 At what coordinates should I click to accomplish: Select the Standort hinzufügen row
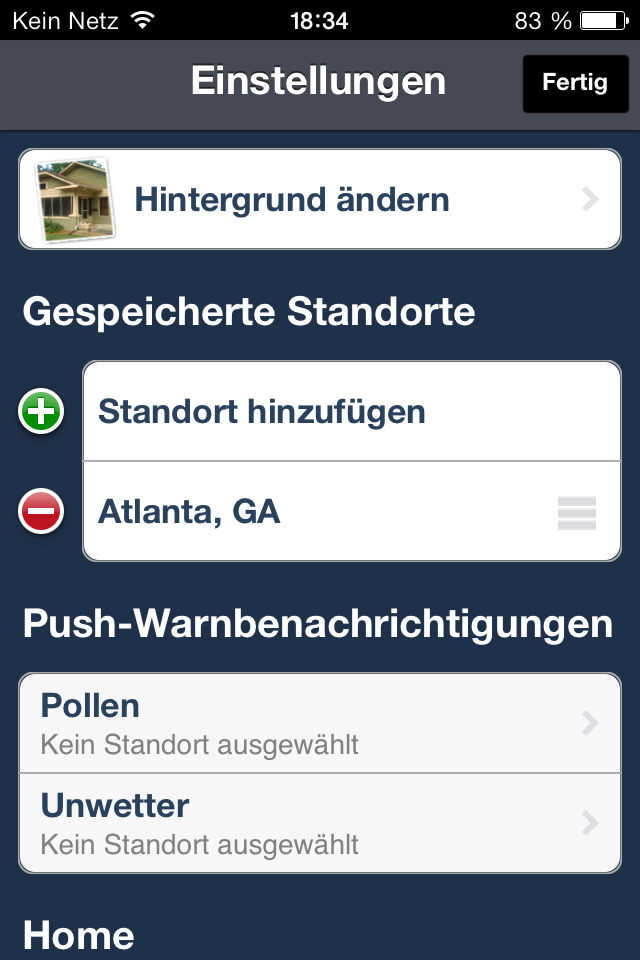point(350,412)
